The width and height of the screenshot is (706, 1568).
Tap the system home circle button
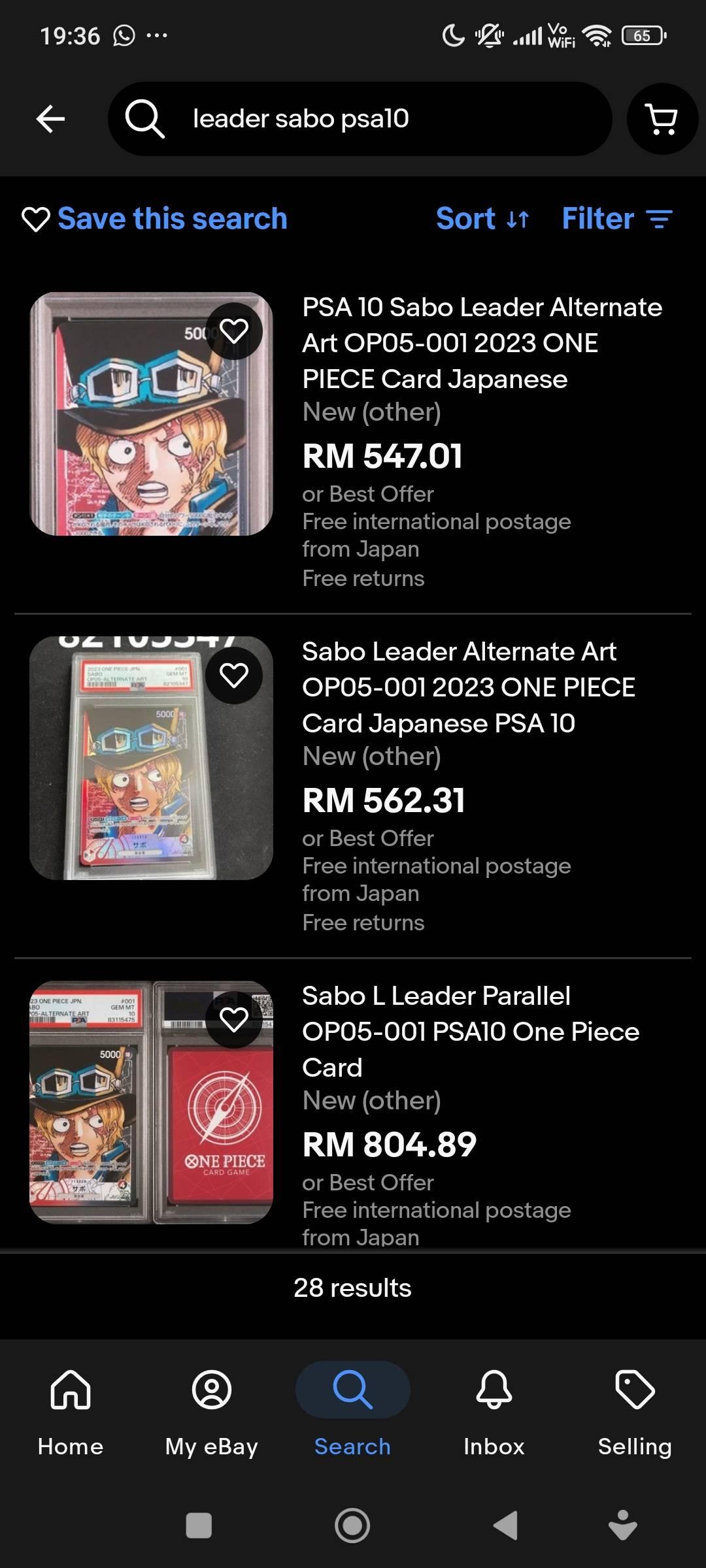tap(352, 1526)
